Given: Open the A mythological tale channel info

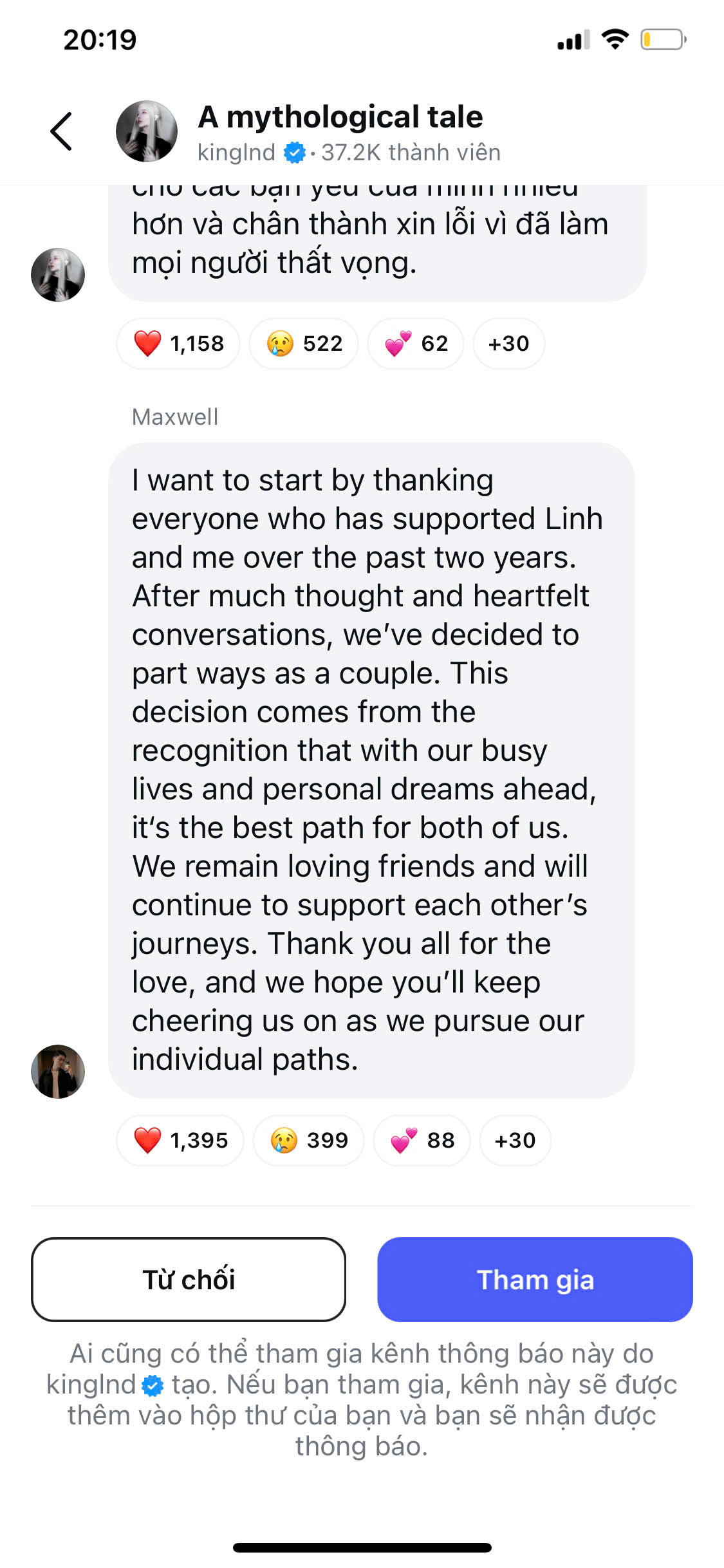Looking at the screenshot, I should pyautogui.click(x=340, y=118).
